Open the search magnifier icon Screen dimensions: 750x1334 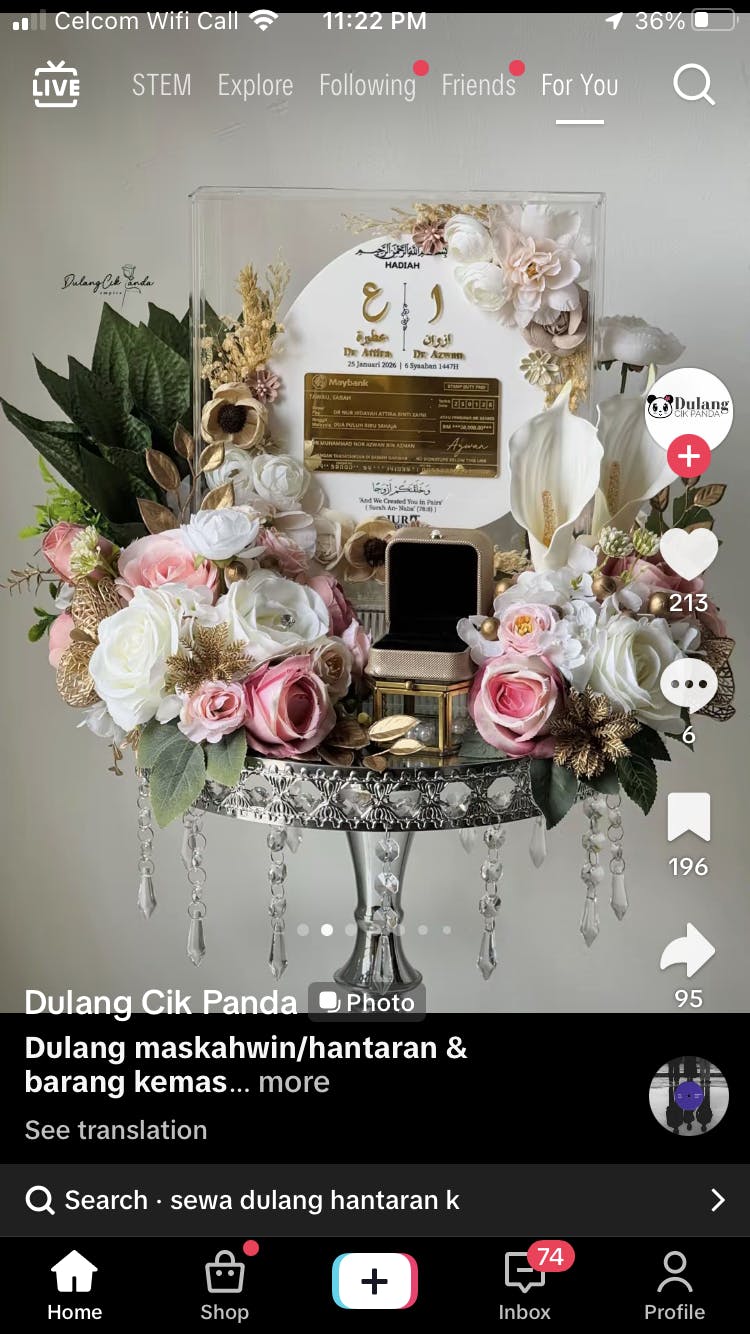[693, 85]
